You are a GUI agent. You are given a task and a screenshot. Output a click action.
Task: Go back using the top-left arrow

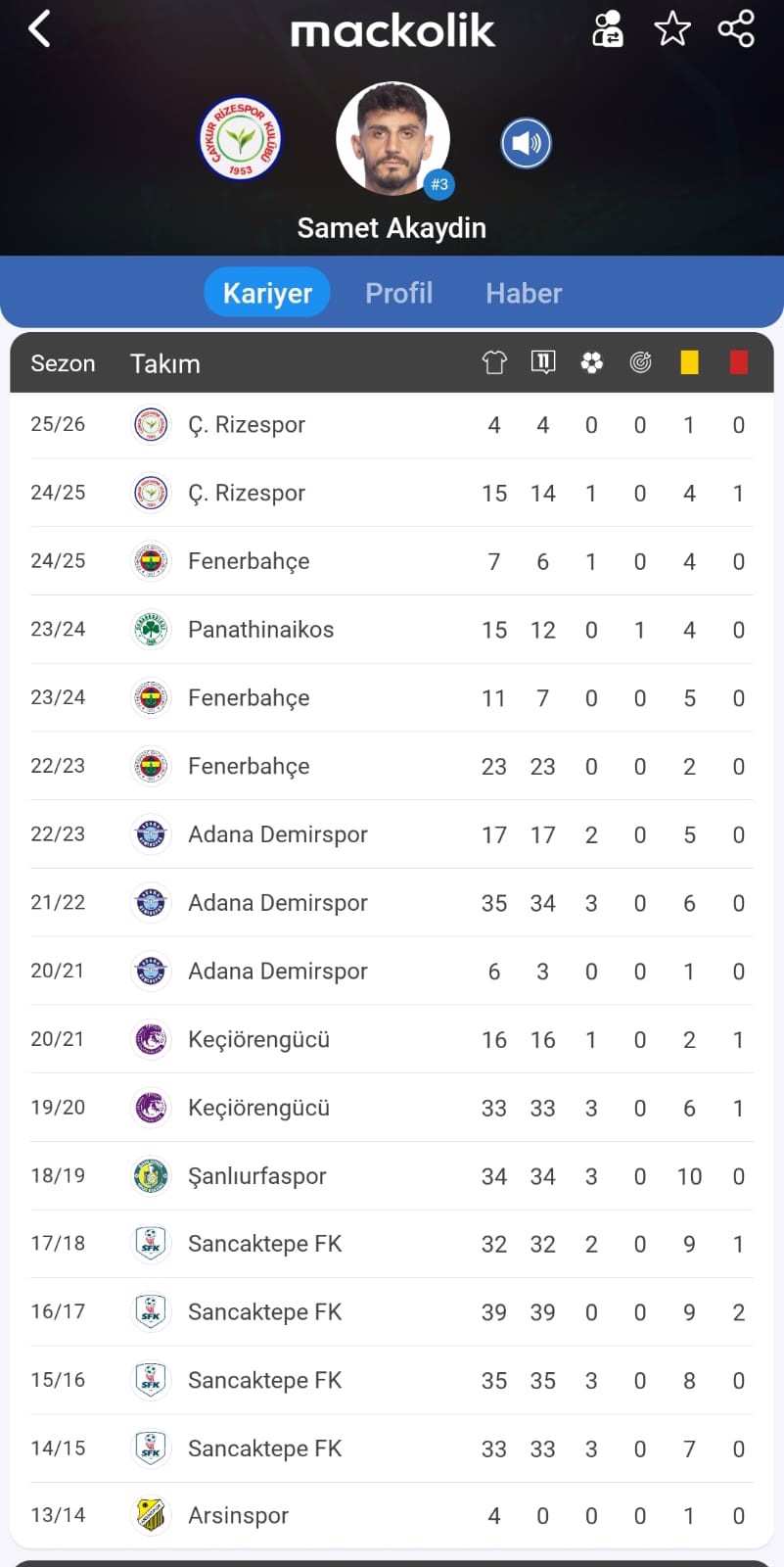39,29
